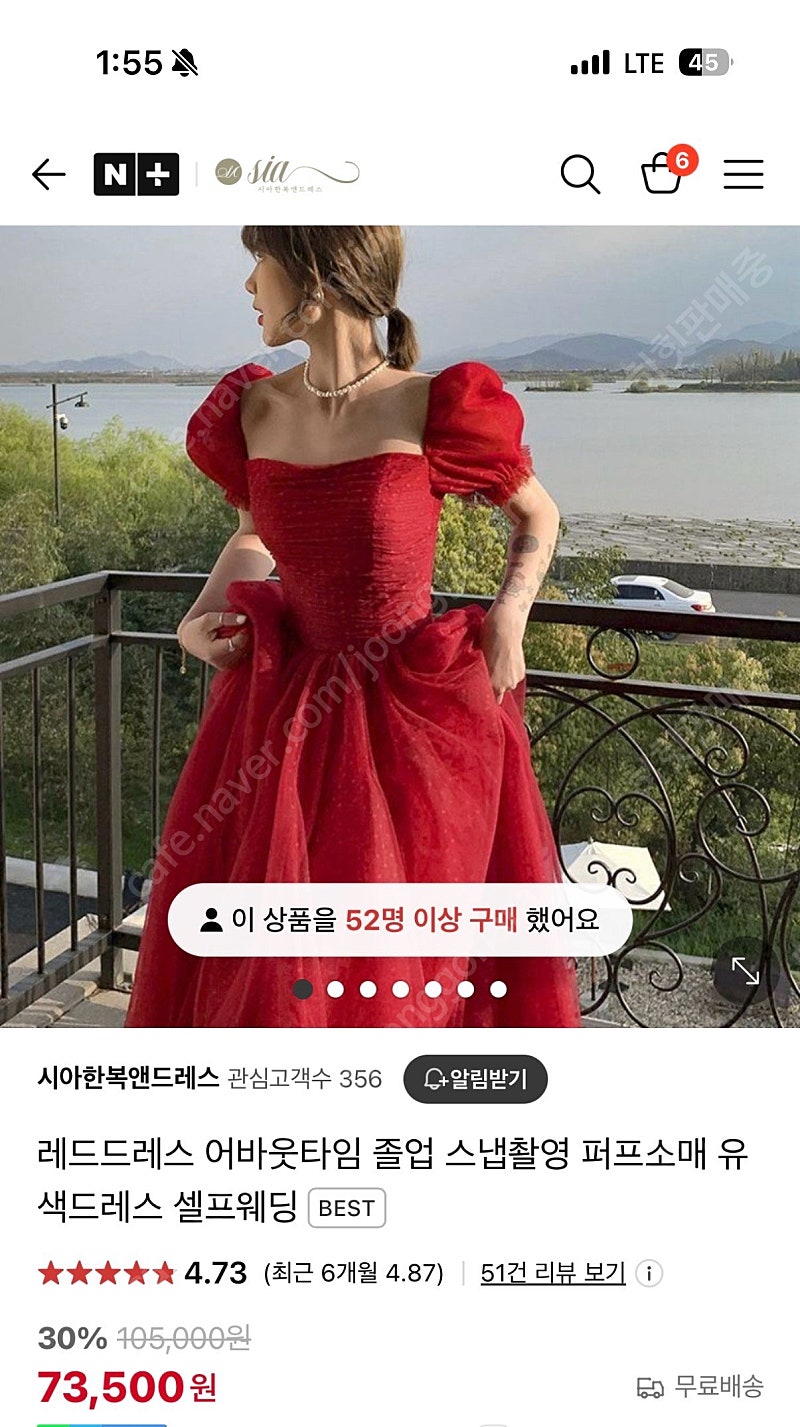
Task: Jump to the third image dot
Action: click(x=368, y=989)
